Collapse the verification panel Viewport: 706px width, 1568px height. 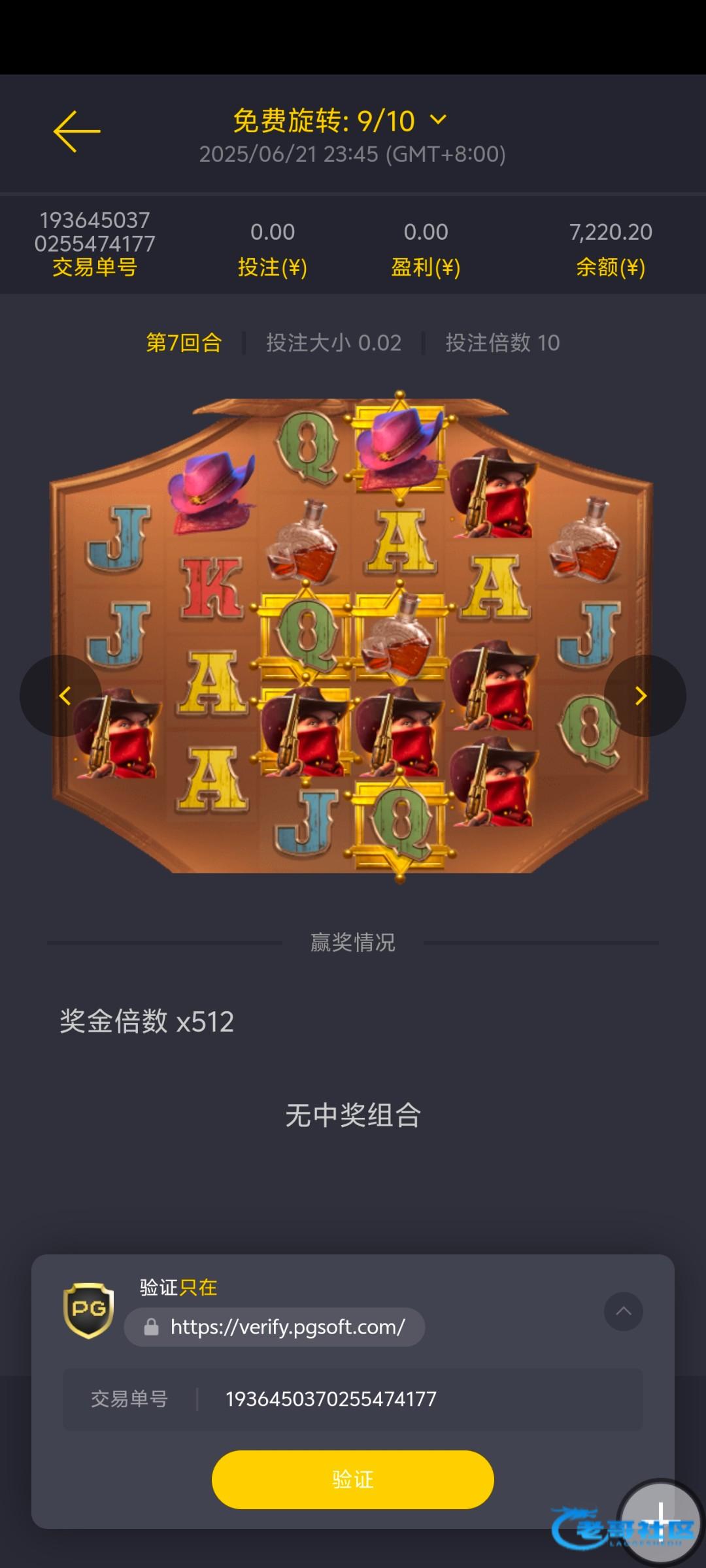623,1311
